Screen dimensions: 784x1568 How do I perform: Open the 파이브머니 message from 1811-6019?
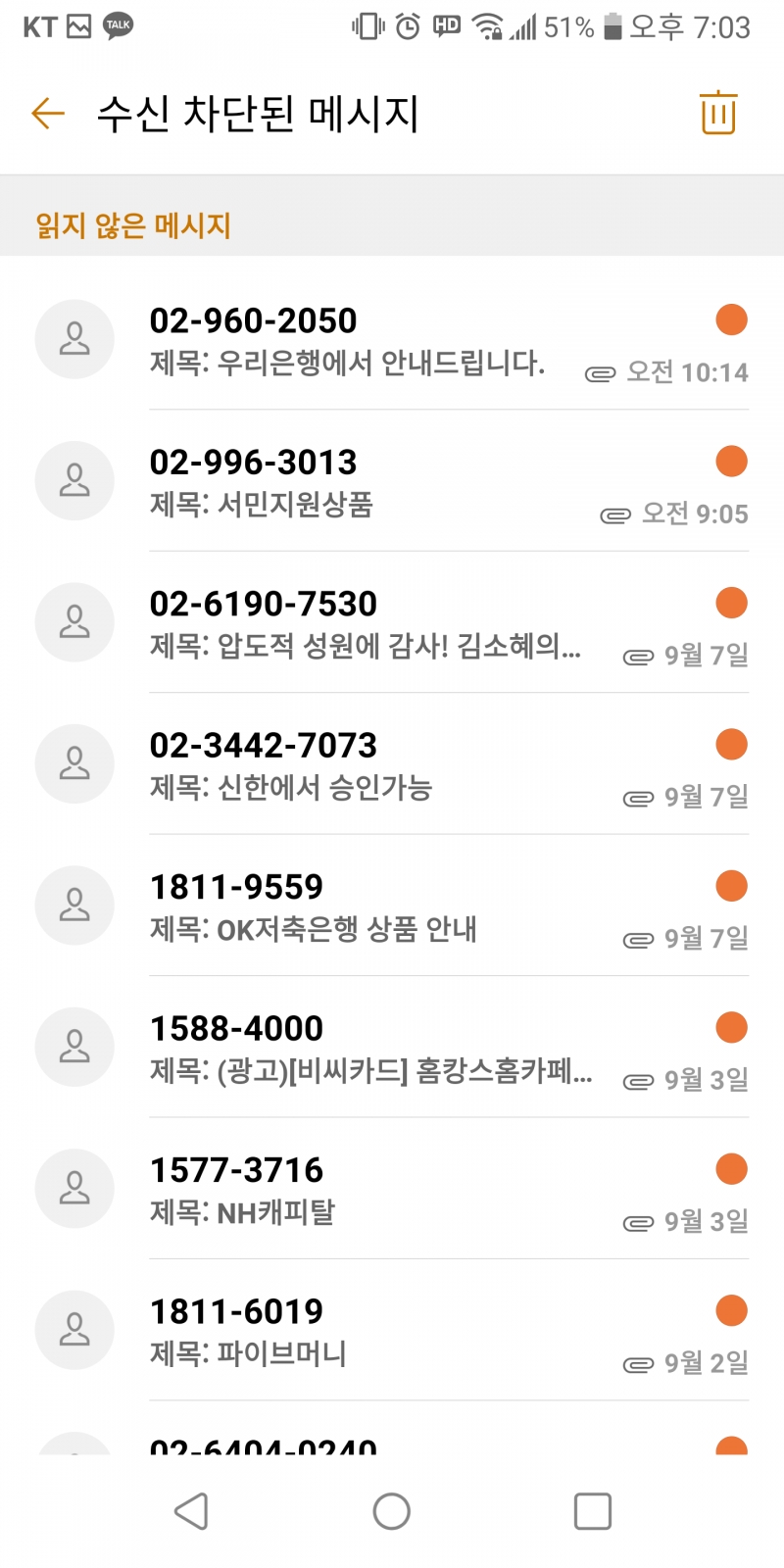pyautogui.click(x=392, y=1331)
